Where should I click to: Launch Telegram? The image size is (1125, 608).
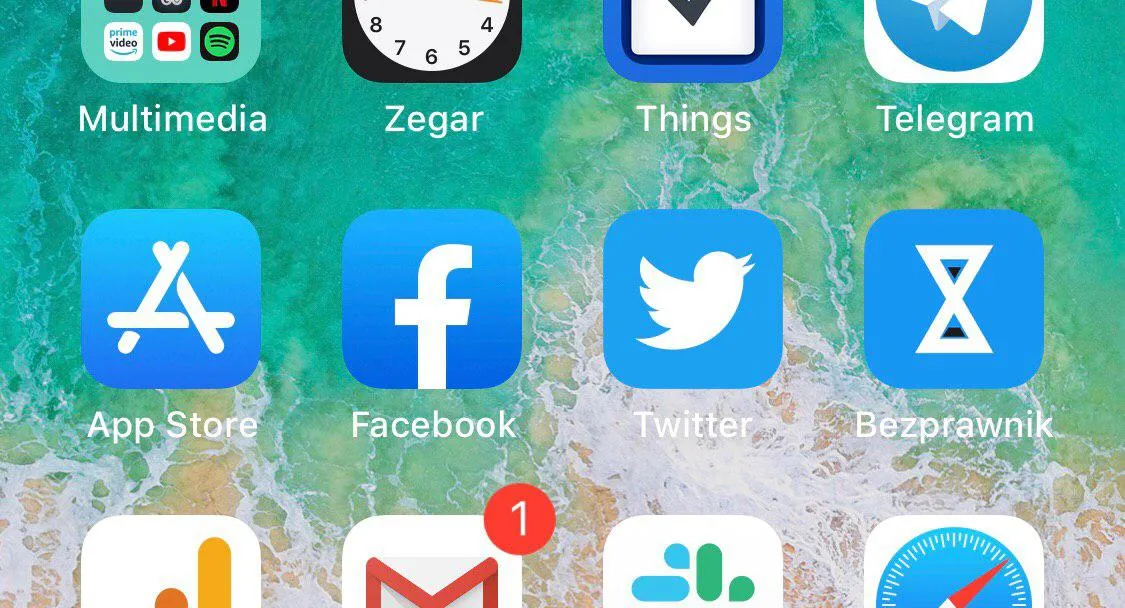tap(954, 40)
